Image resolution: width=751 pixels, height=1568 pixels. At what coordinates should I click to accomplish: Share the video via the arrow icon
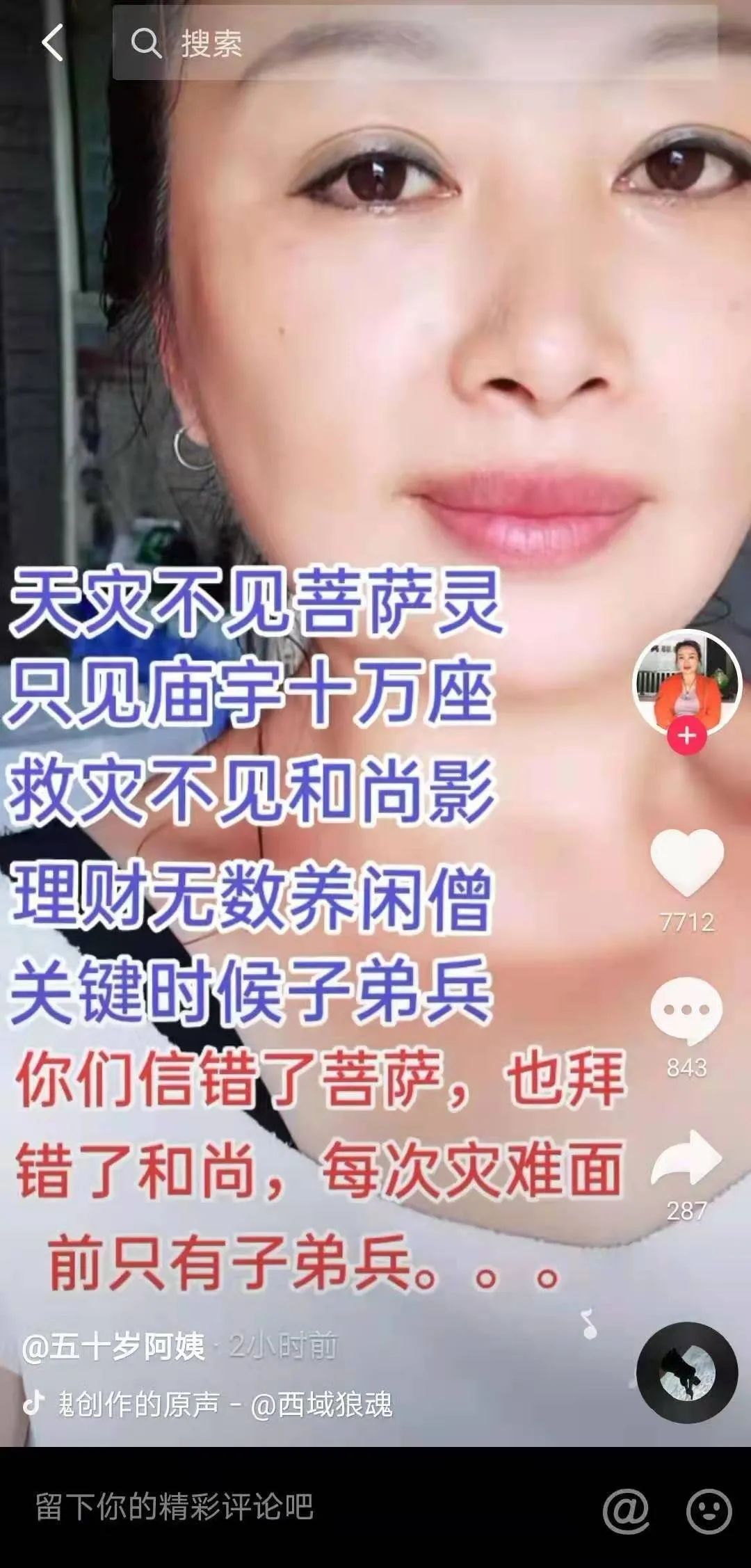pos(687,1159)
